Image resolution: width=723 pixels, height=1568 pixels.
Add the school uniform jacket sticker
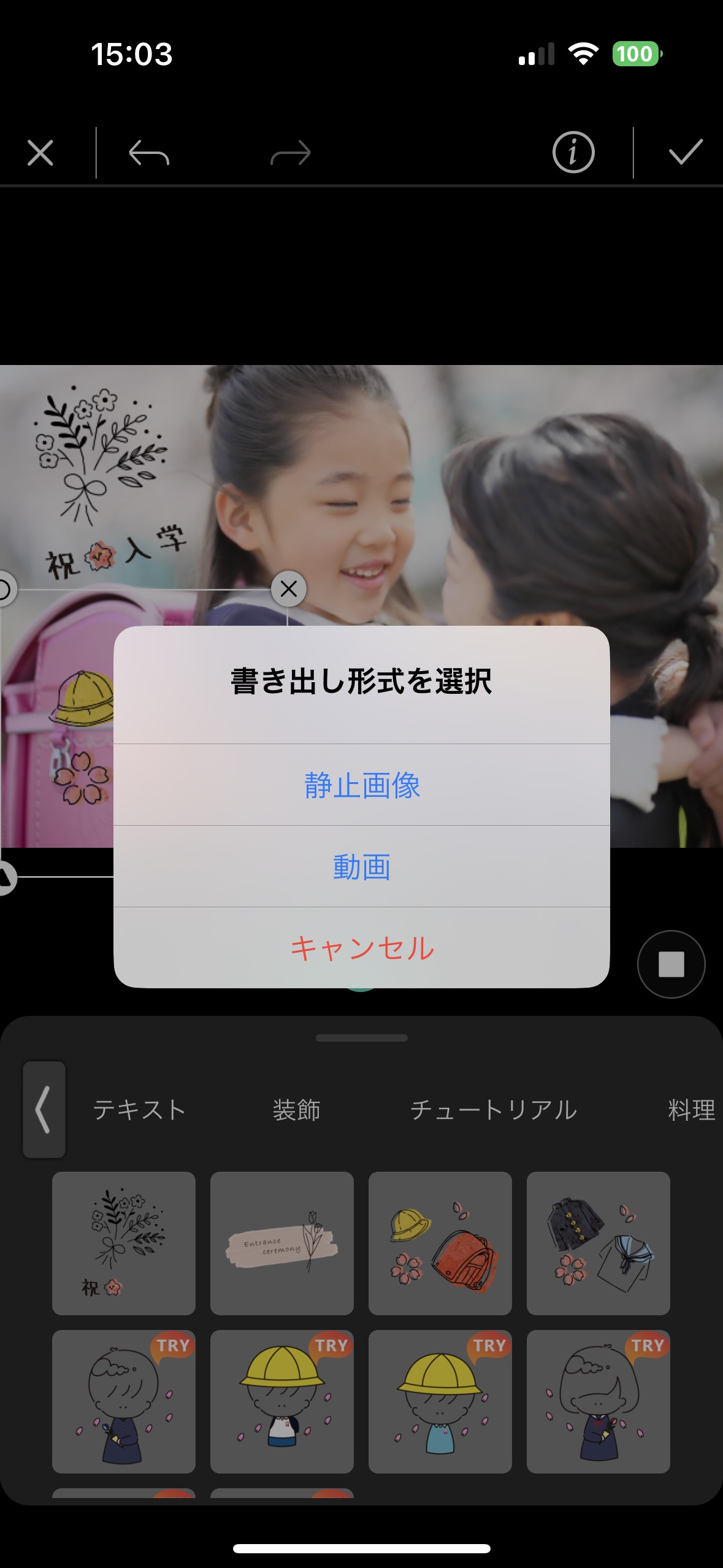tap(599, 1243)
